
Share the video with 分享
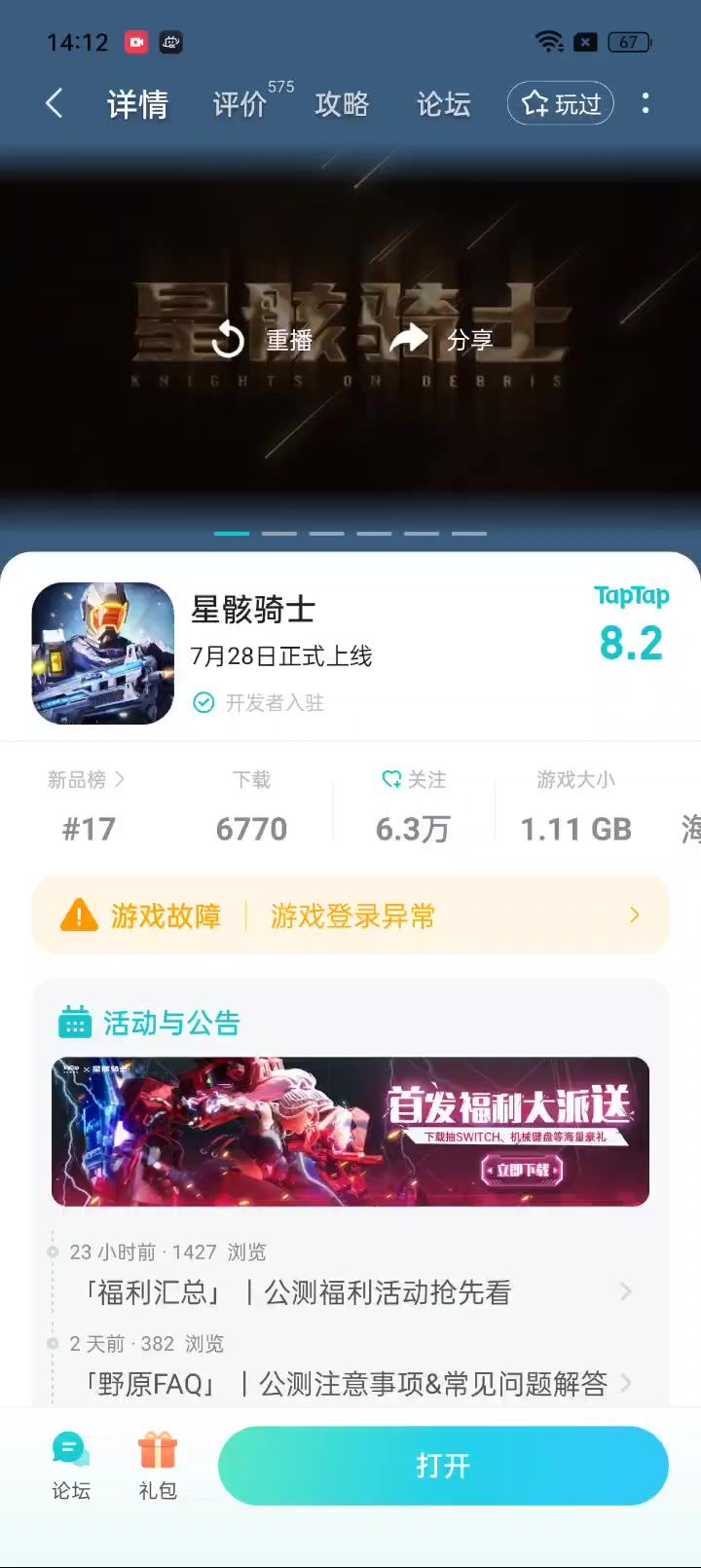[441, 340]
